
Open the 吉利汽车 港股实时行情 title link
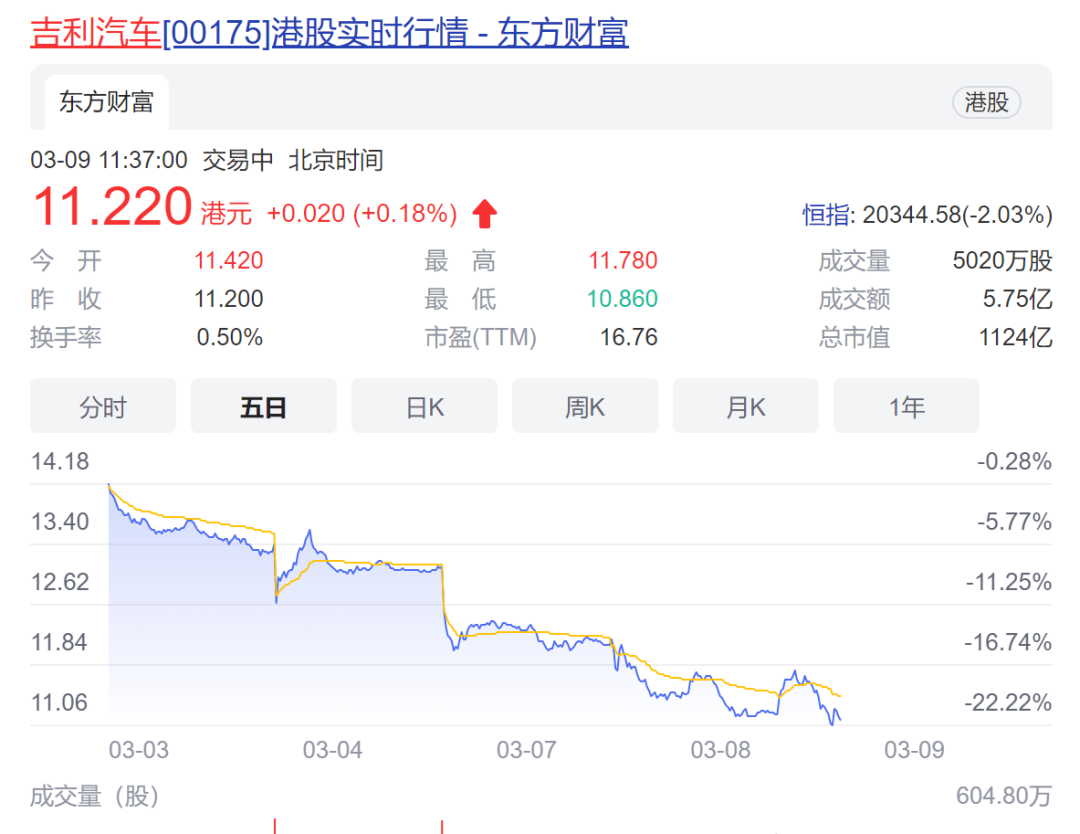[x=329, y=33]
